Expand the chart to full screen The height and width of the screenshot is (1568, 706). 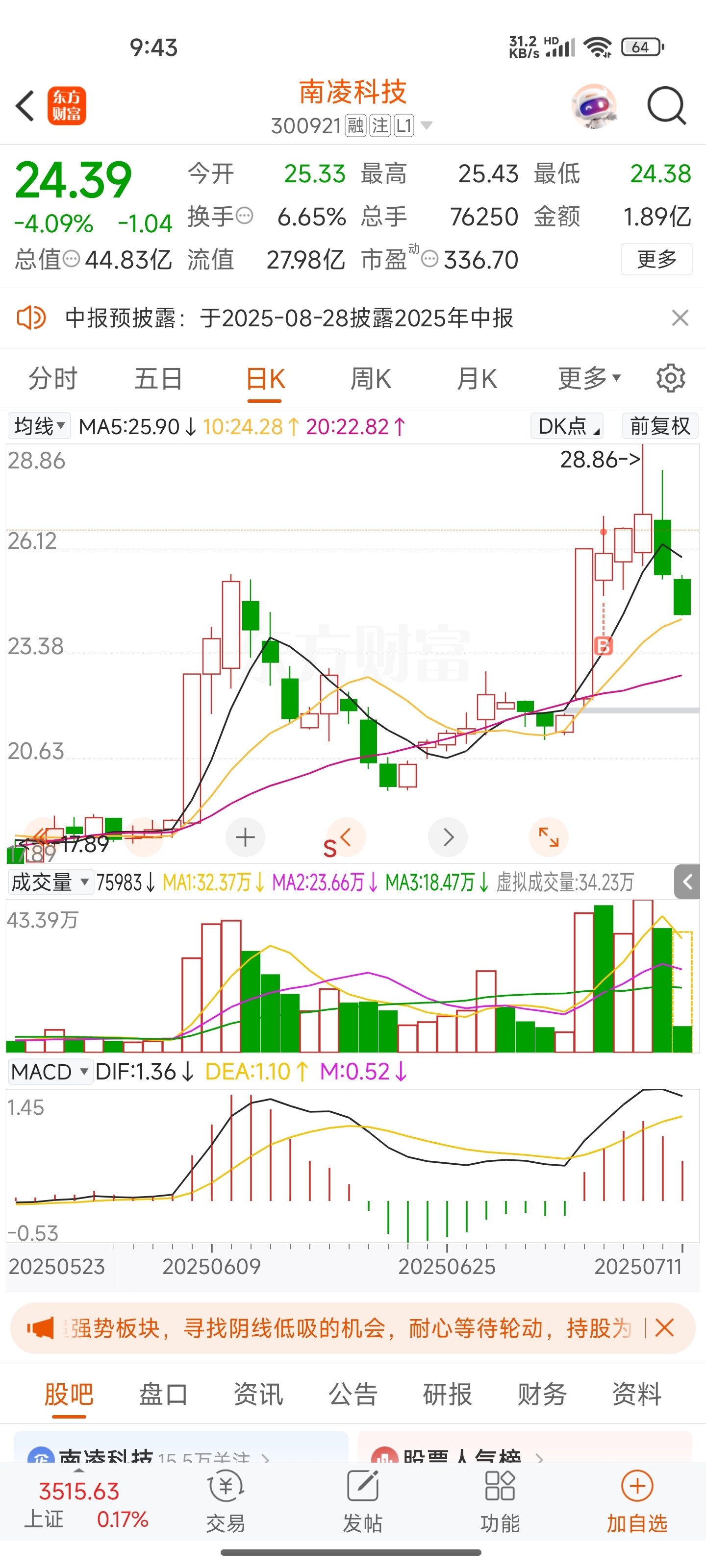548,837
